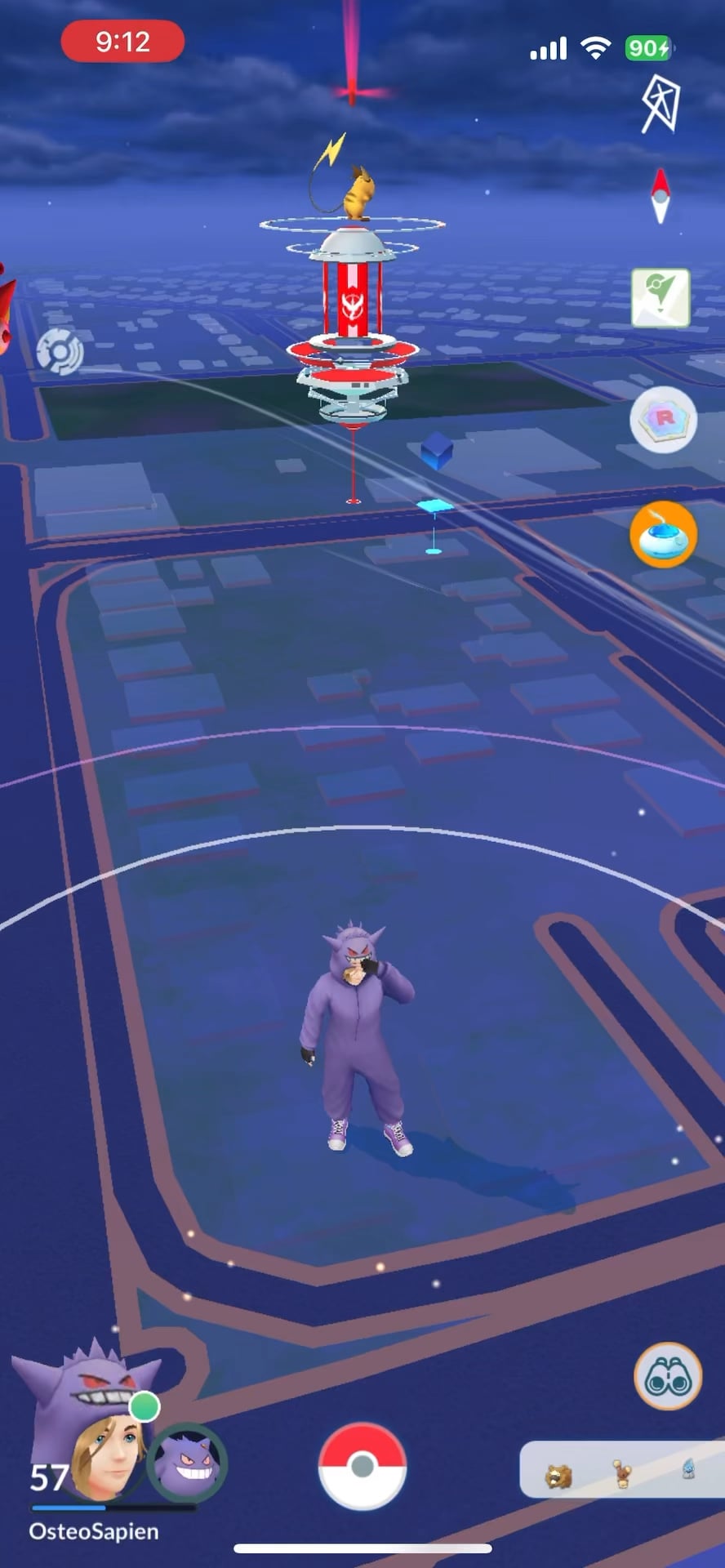Tap the Poké Ball Plus device icon
The height and width of the screenshot is (1568, 725).
point(60,353)
